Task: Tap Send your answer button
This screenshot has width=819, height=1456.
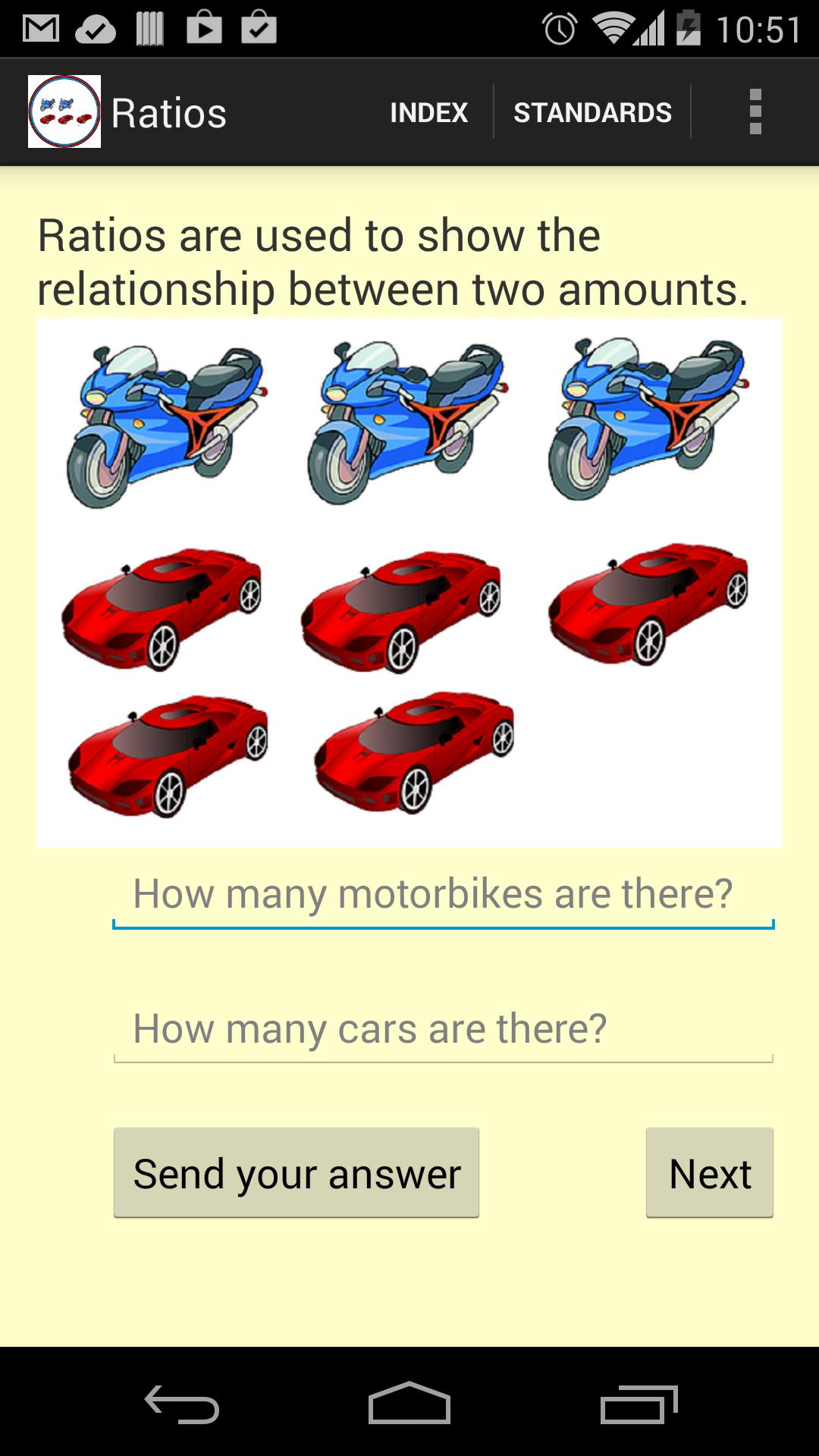Action: (x=297, y=1172)
